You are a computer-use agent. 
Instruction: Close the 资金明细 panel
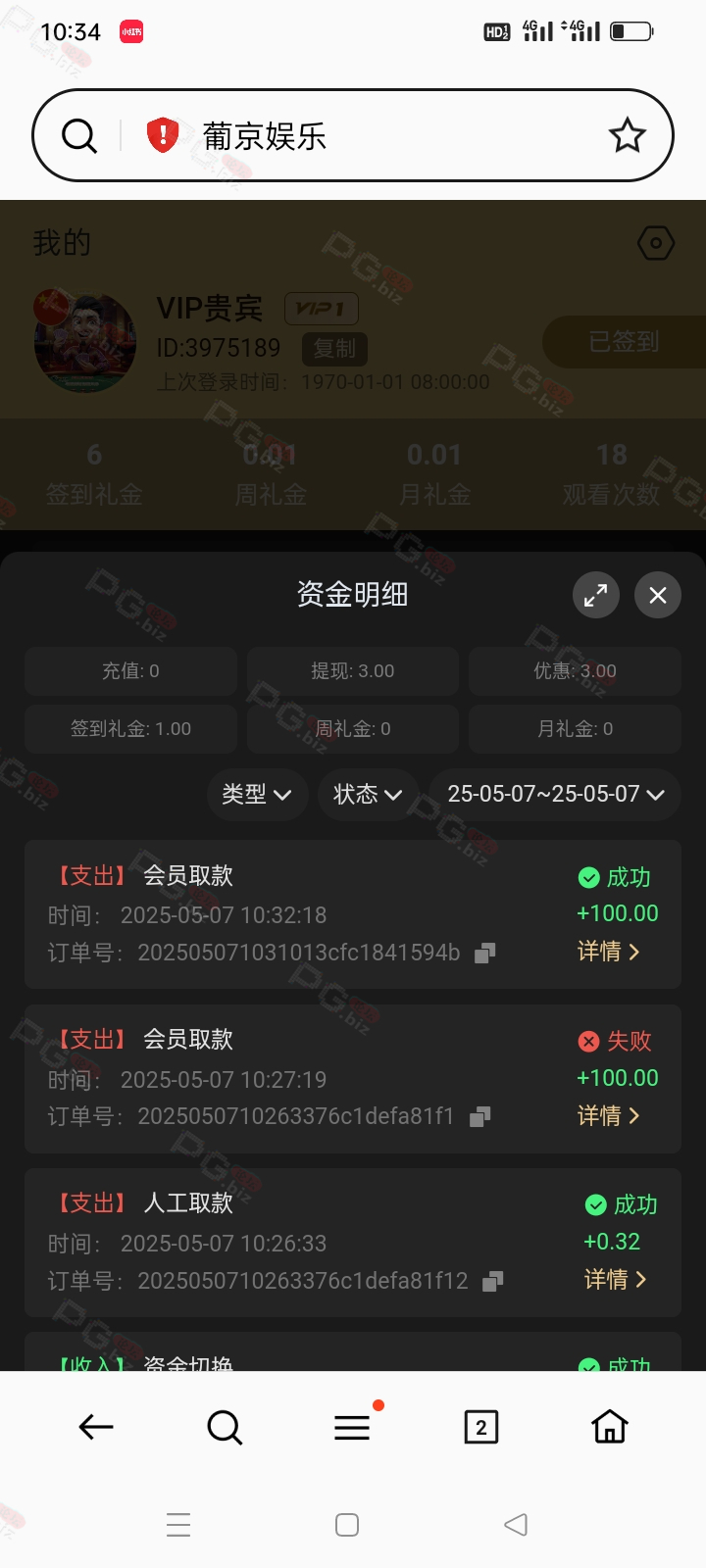click(x=657, y=595)
